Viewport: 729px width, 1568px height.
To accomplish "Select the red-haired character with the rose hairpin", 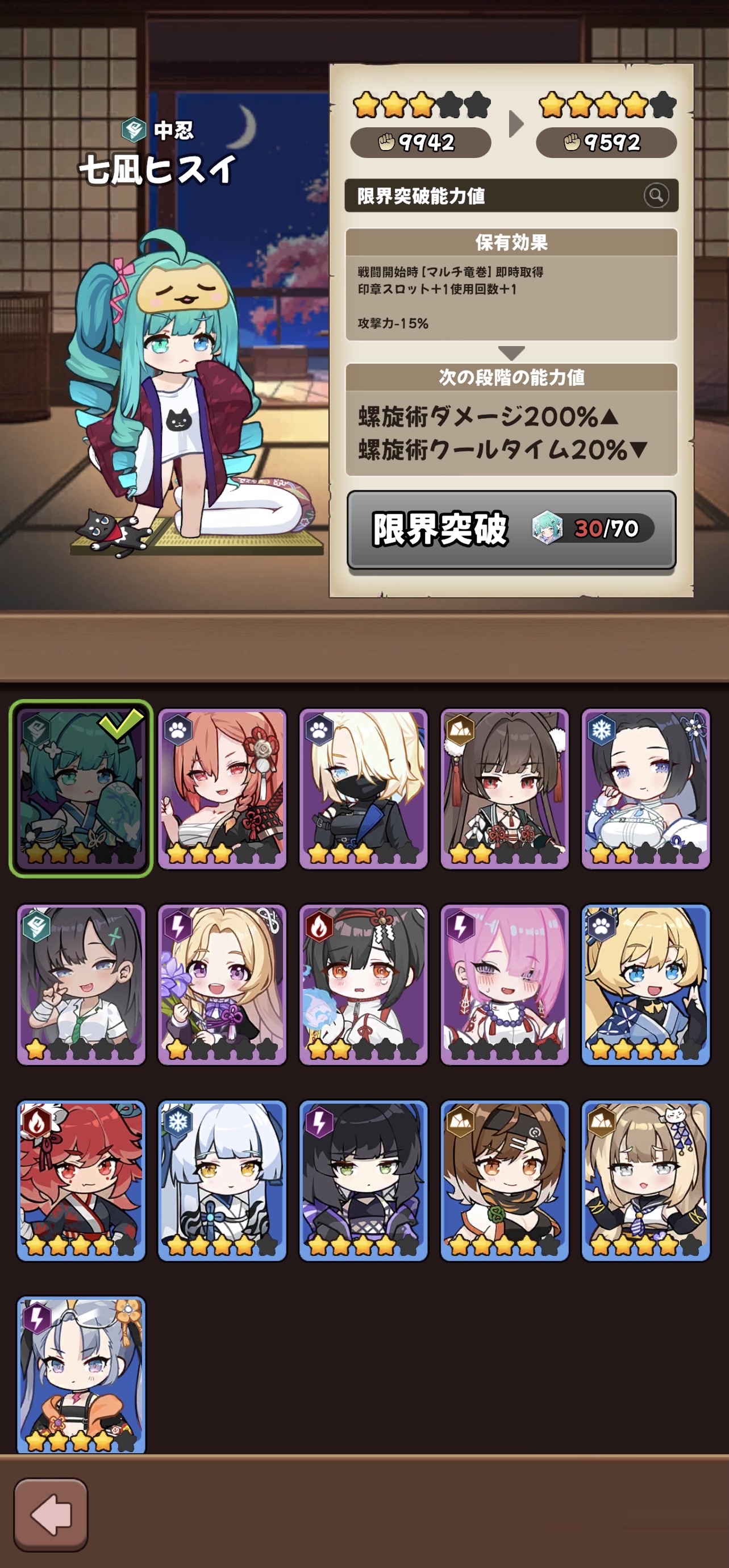I will tap(222, 788).
